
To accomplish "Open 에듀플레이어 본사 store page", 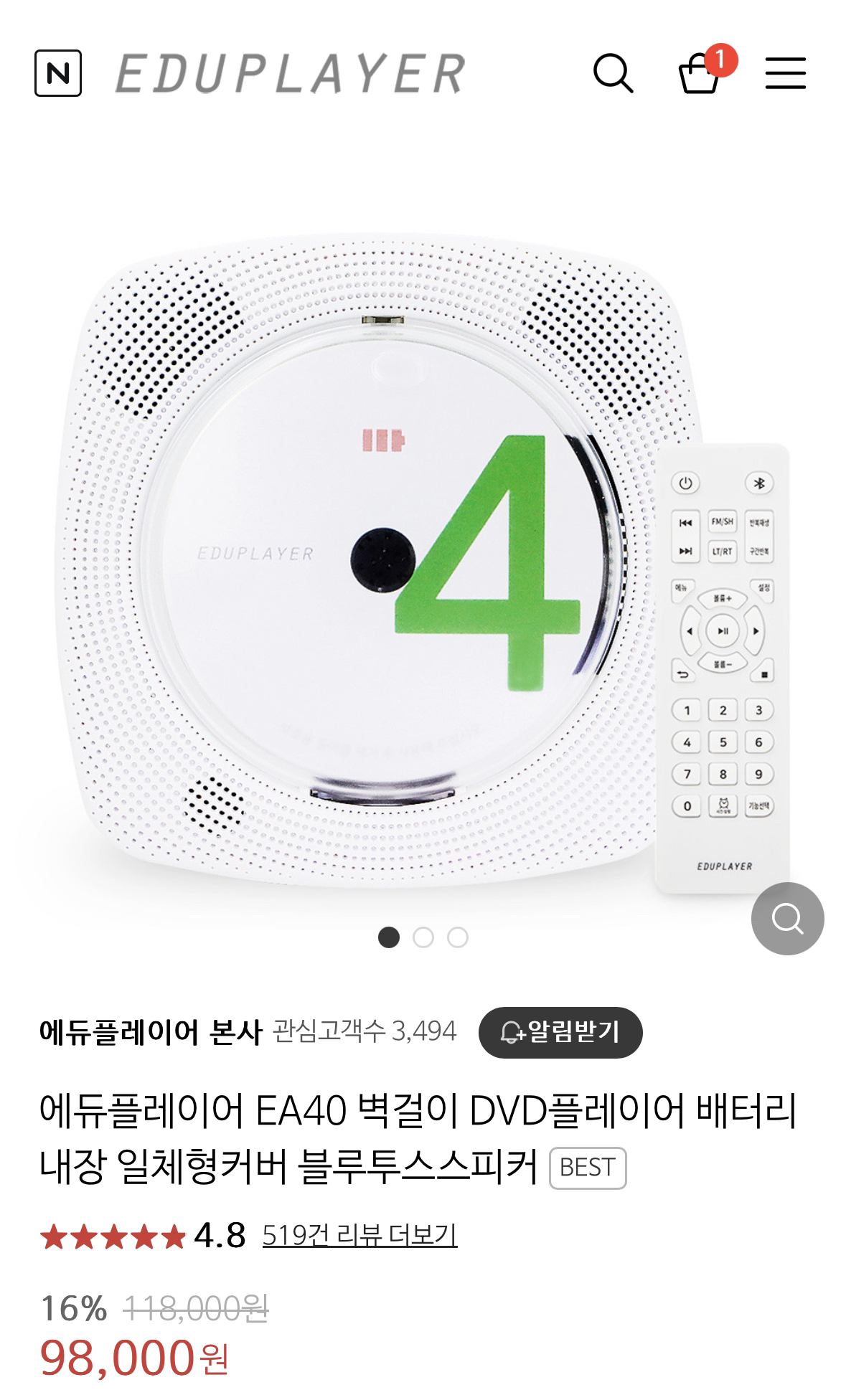I will [151, 1032].
